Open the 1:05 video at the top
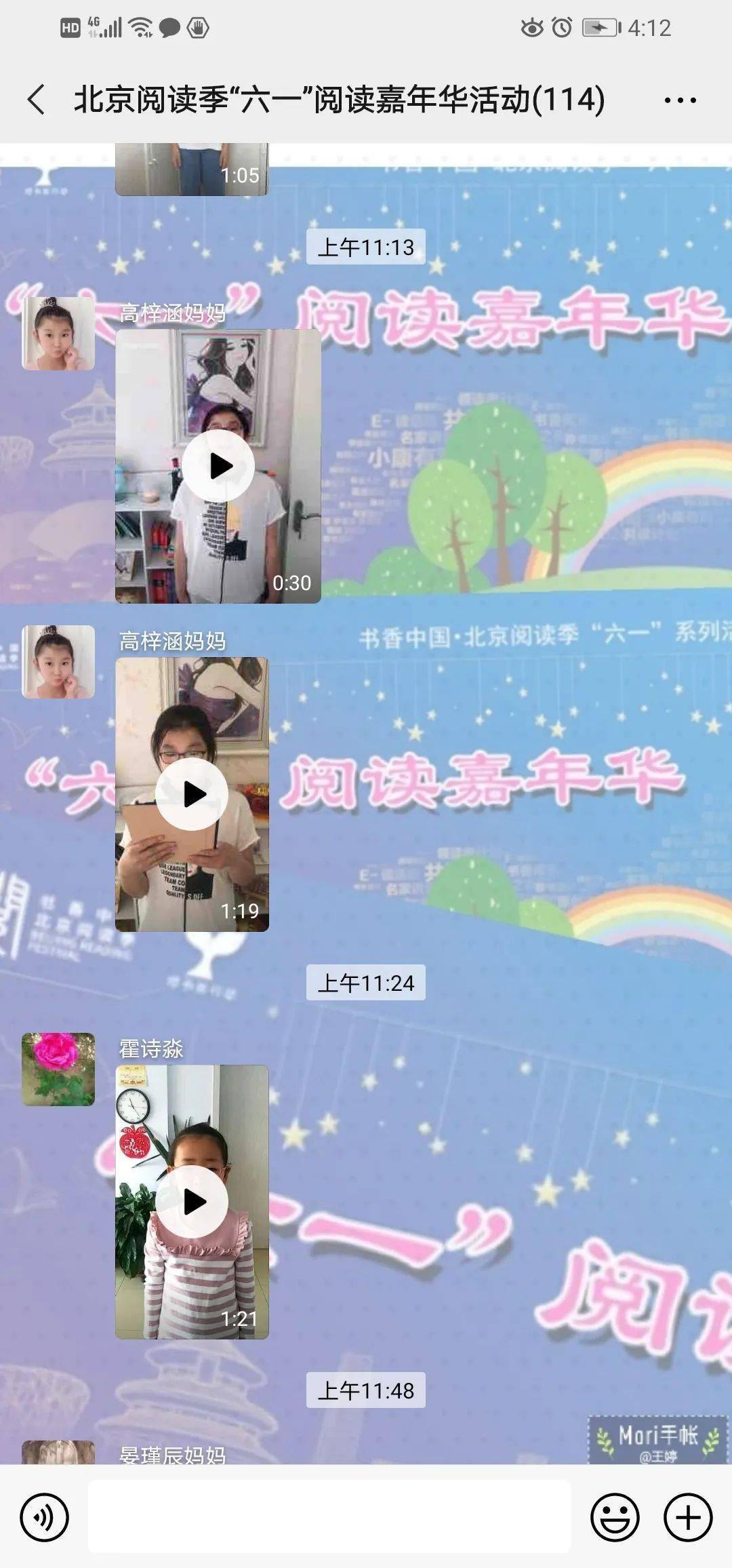 pos(192,170)
